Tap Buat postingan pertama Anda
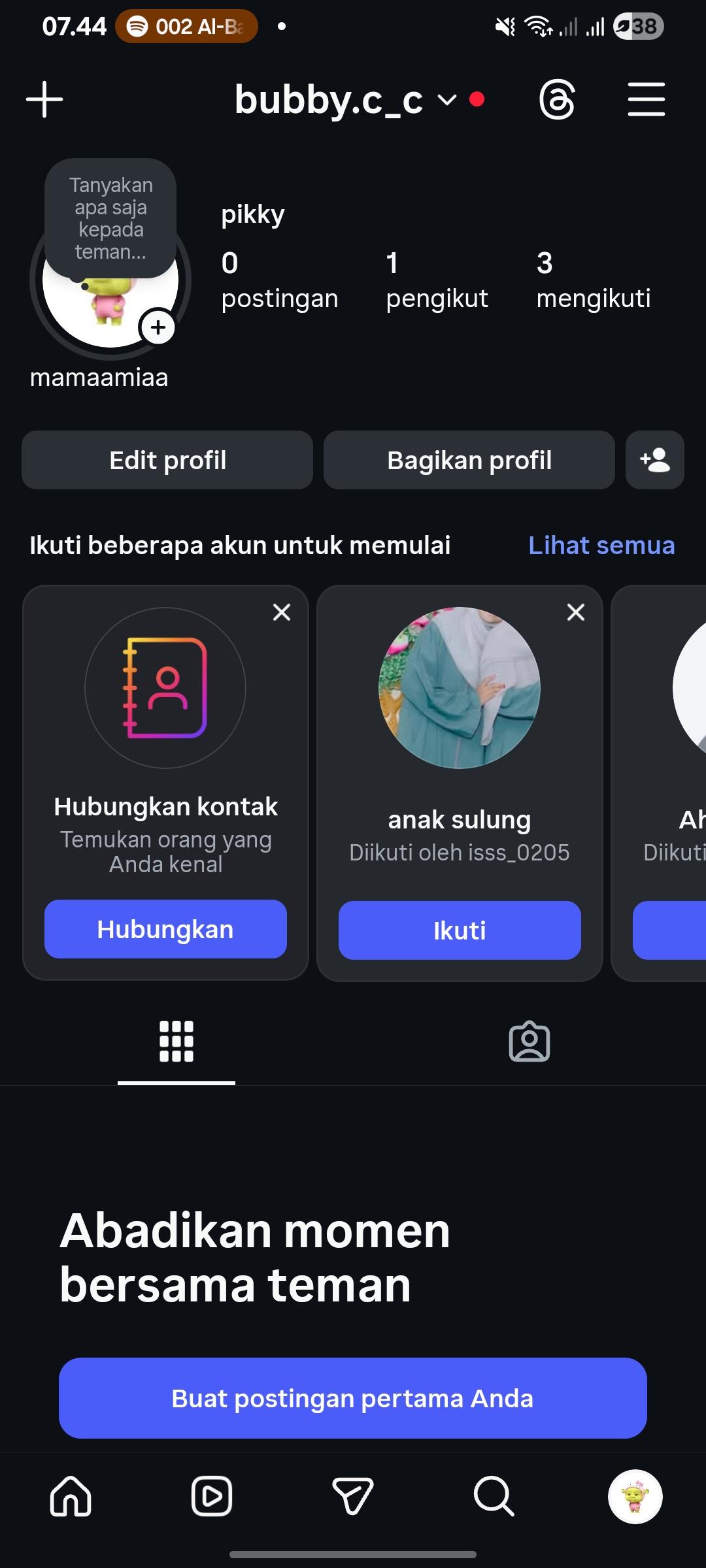This screenshot has width=706, height=1568. [x=353, y=1398]
